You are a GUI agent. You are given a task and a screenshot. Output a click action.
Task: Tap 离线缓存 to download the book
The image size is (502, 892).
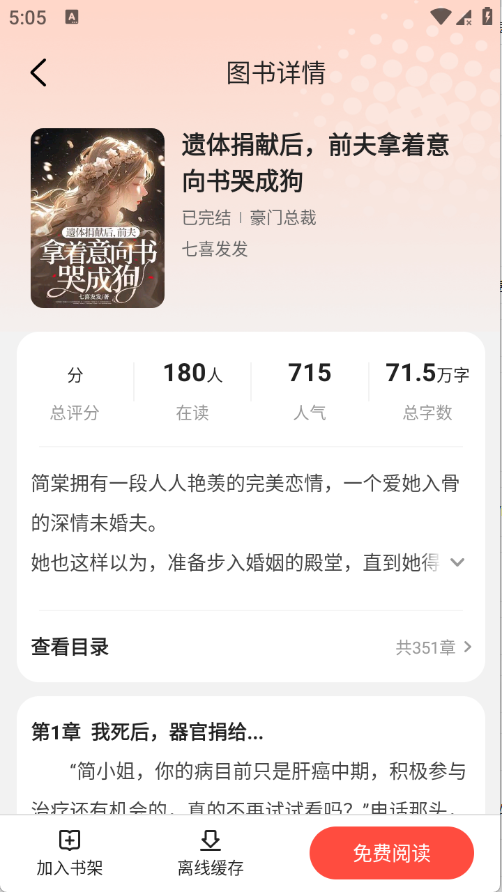pyautogui.click(x=211, y=853)
